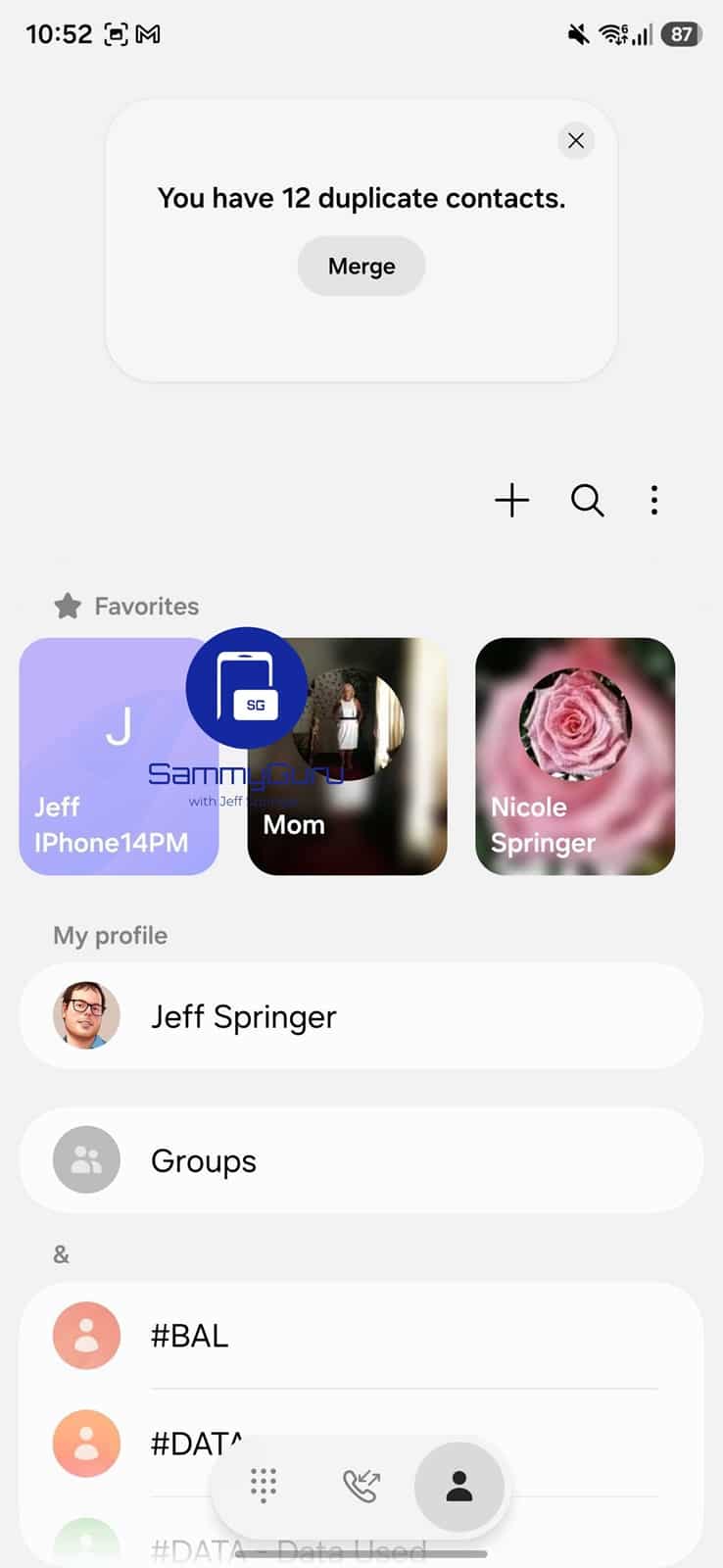The image size is (723, 1568).
Task: Open favorite Nicole Springer
Action: 575,756
